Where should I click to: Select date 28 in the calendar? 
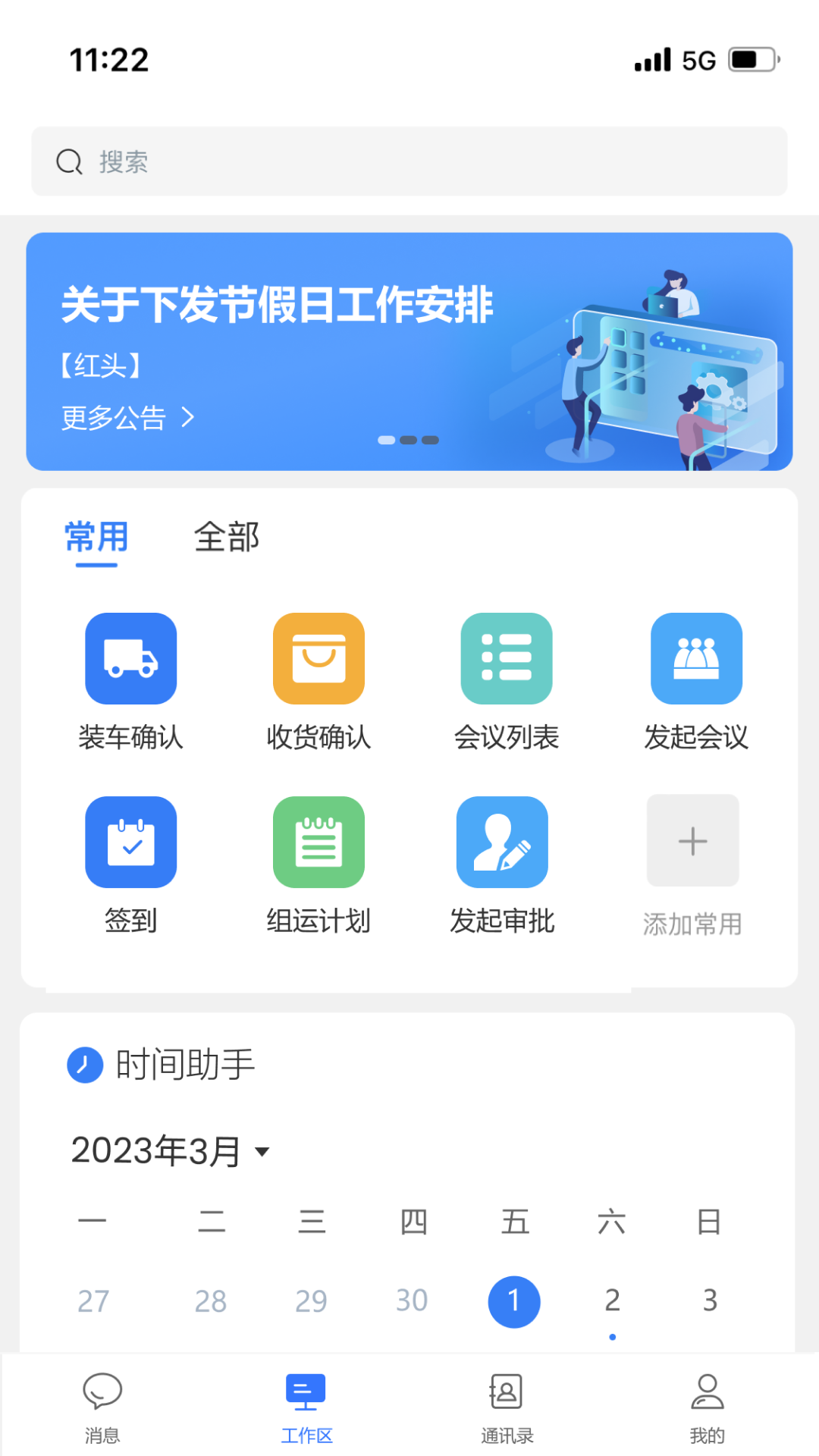[x=211, y=1301]
